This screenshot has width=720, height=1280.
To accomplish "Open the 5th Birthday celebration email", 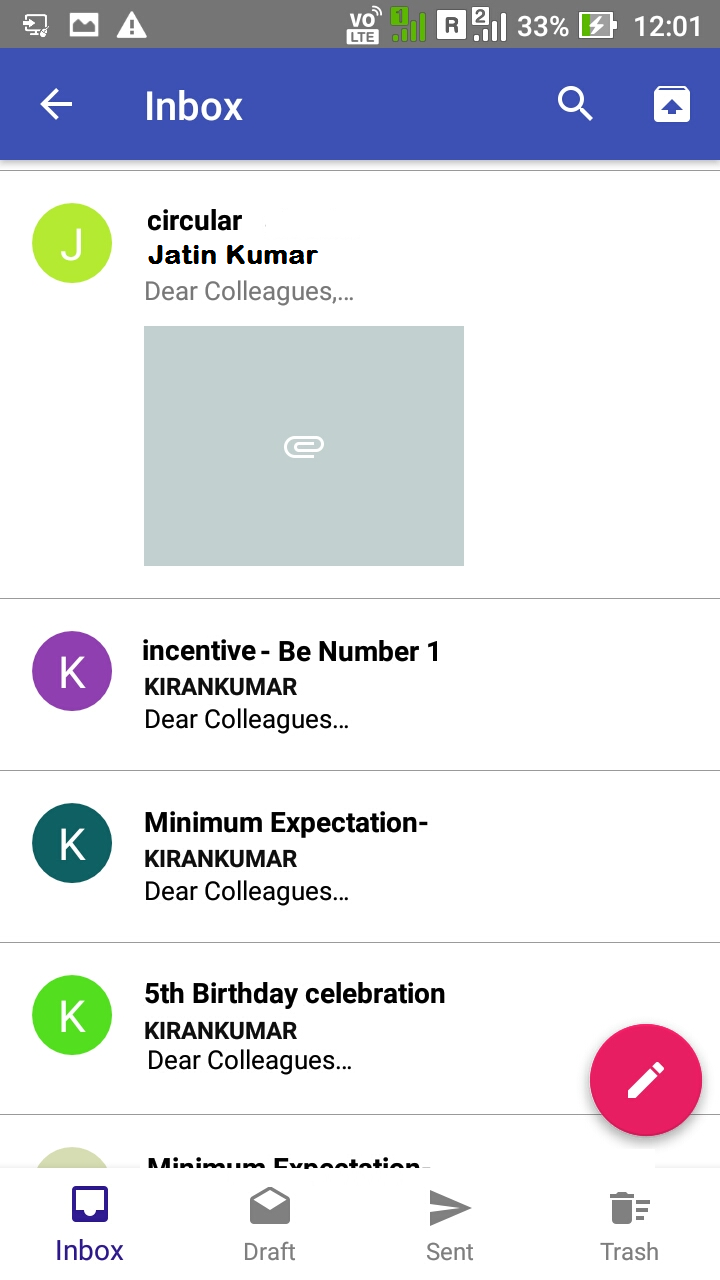I will click(360, 1029).
